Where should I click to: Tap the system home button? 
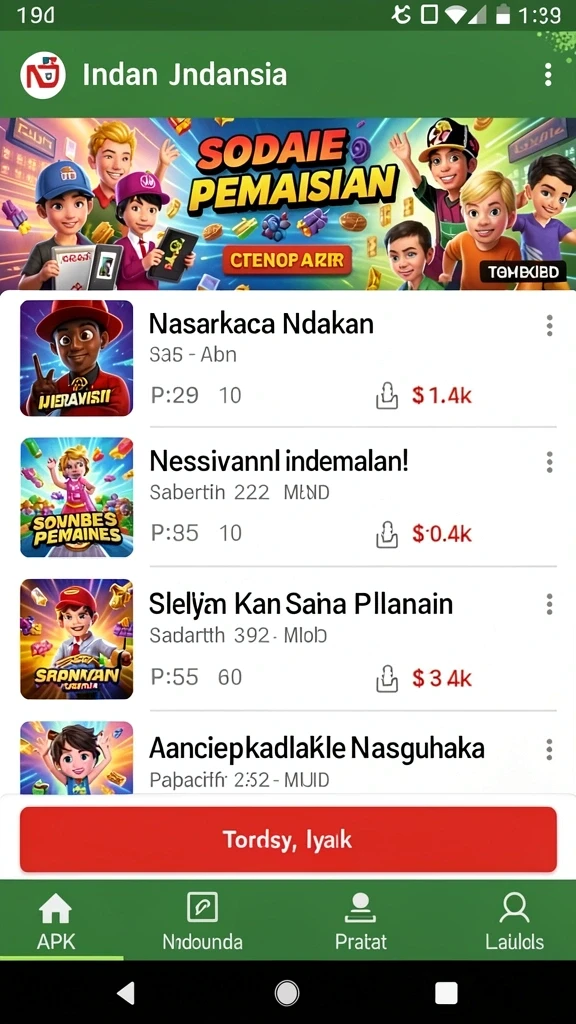click(287, 993)
